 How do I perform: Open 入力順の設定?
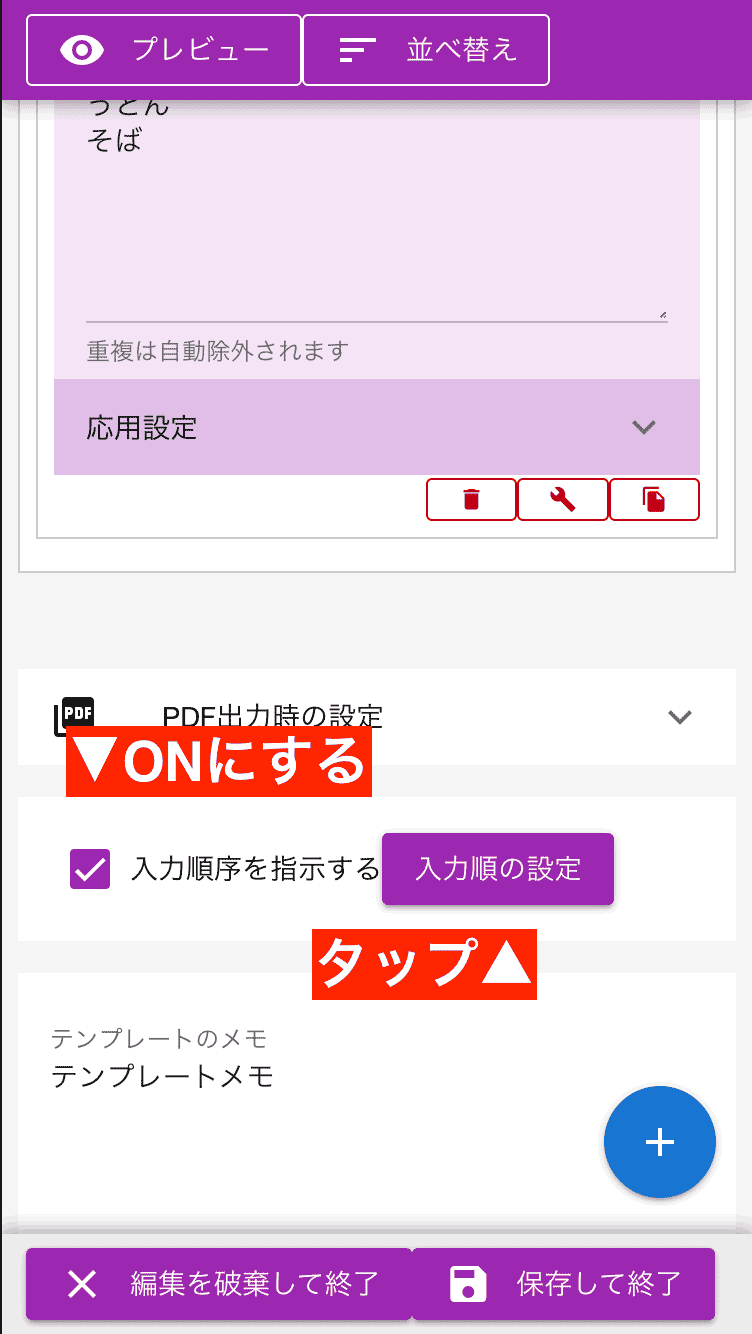[x=498, y=869]
